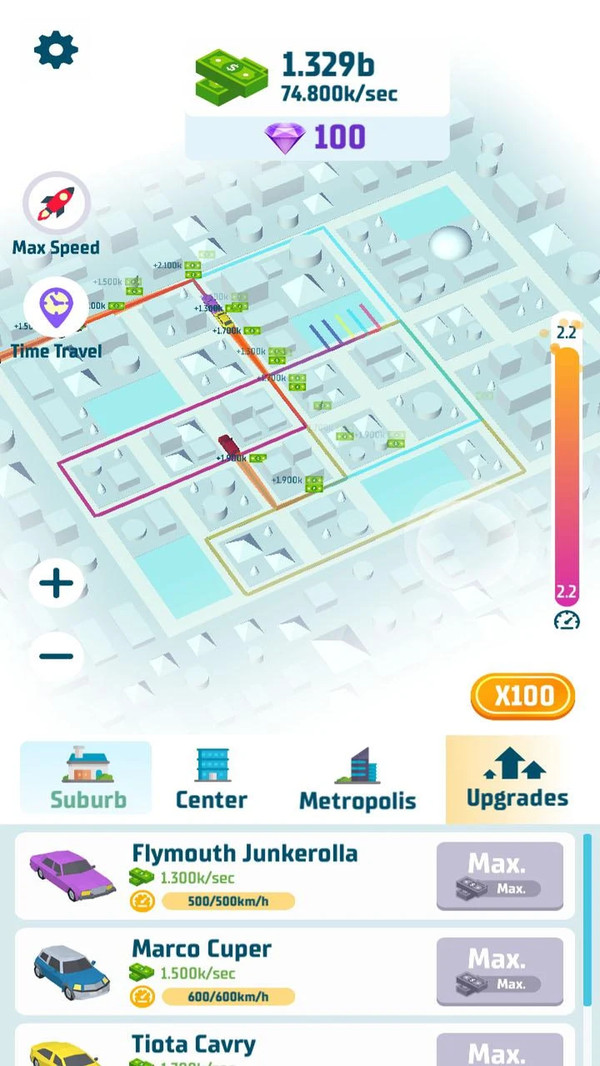This screenshot has height=1066, width=600.
Task: Toggle the X100 purchase multiplier
Action: pyautogui.click(x=522, y=697)
